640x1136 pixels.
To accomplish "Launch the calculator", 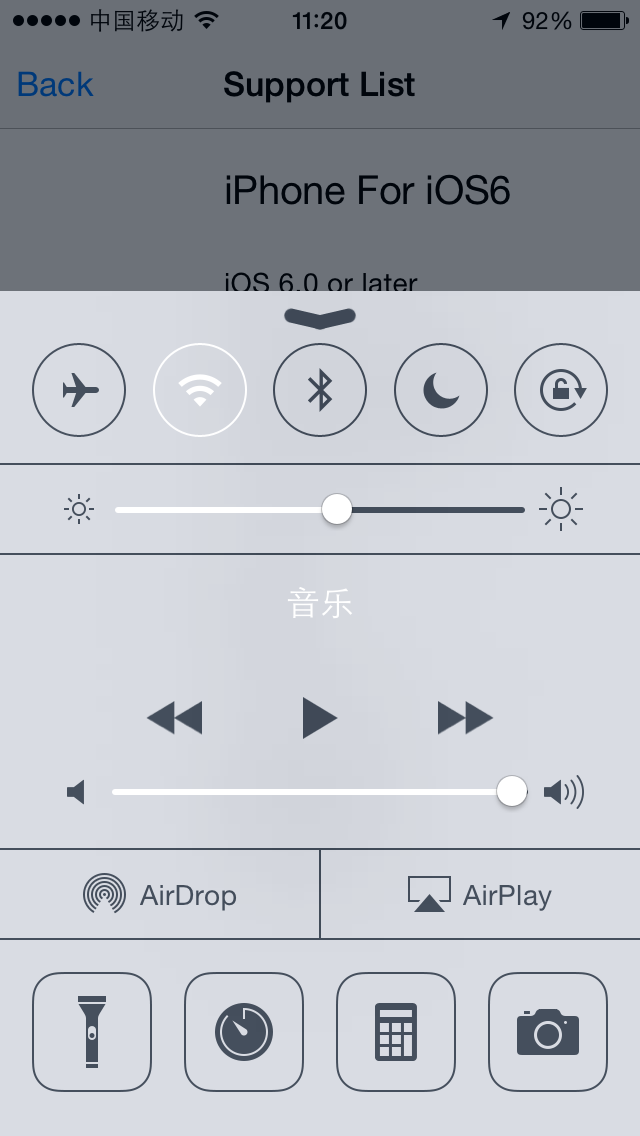I will tap(396, 1032).
